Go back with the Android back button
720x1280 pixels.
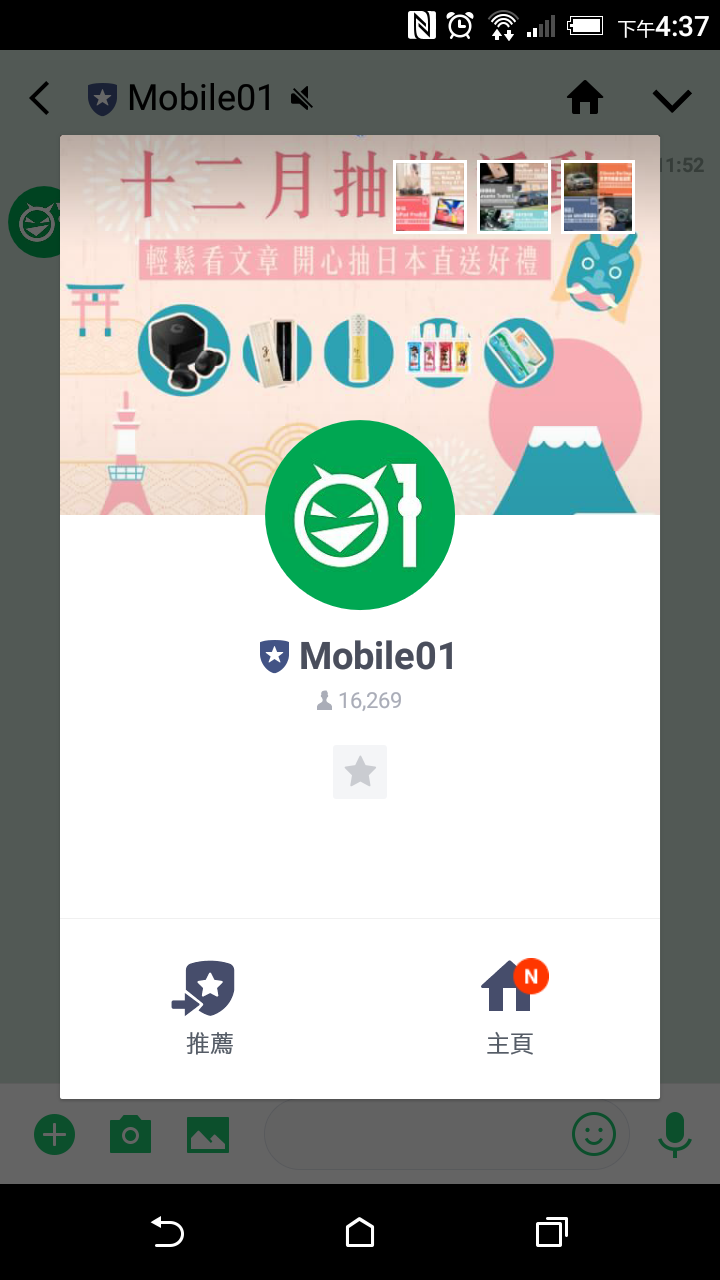coord(167,1232)
